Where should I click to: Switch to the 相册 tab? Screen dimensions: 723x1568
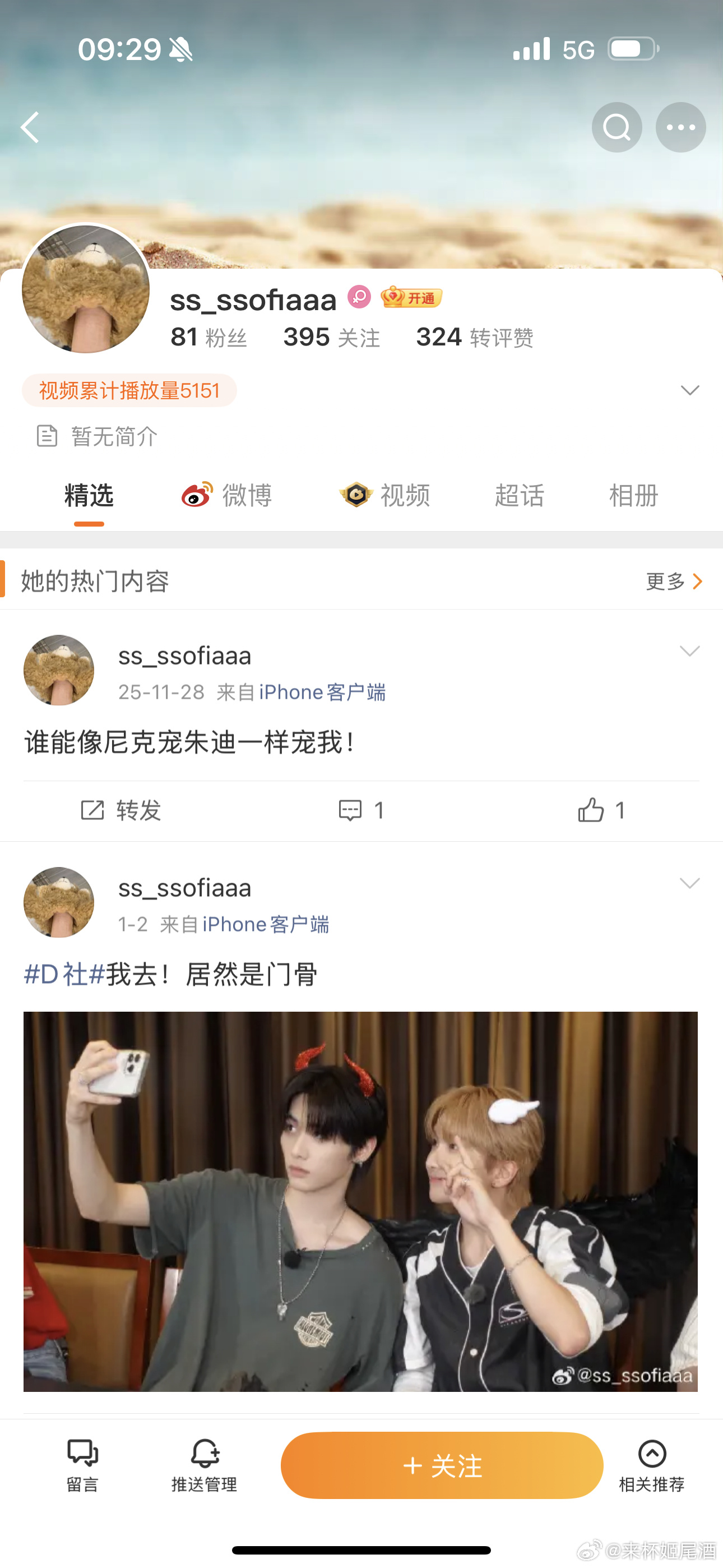pyautogui.click(x=633, y=495)
